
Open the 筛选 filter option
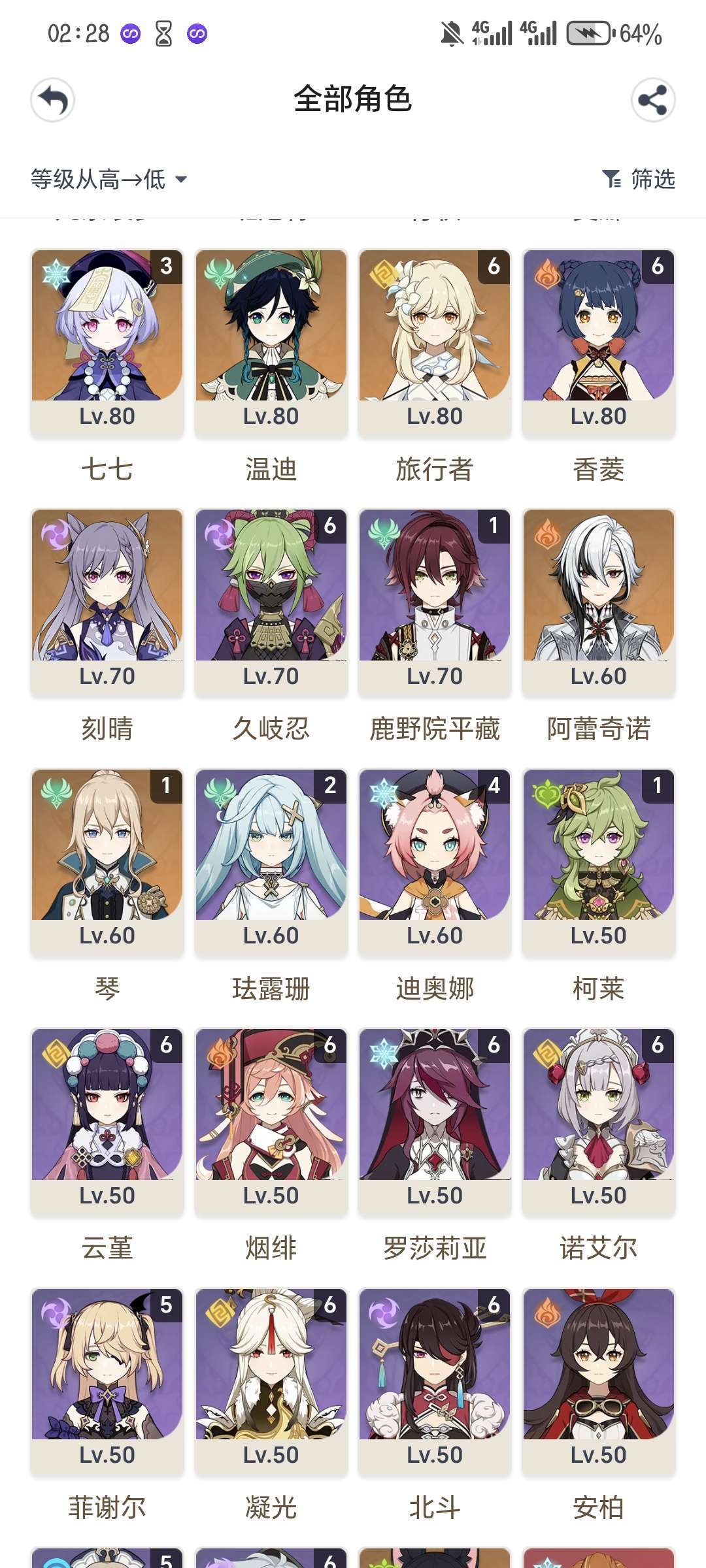pyautogui.click(x=639, y=178)
